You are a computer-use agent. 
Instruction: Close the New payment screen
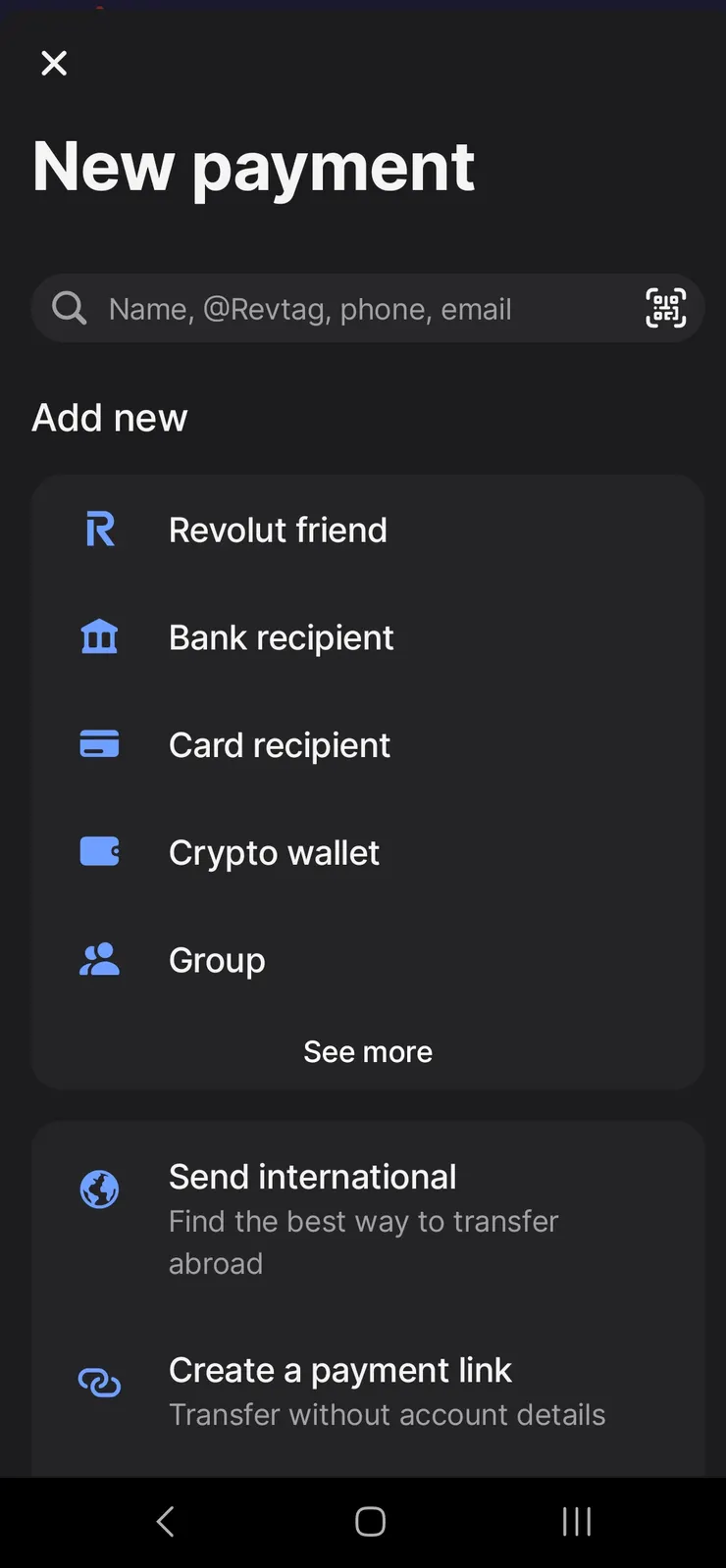point(54,64)
